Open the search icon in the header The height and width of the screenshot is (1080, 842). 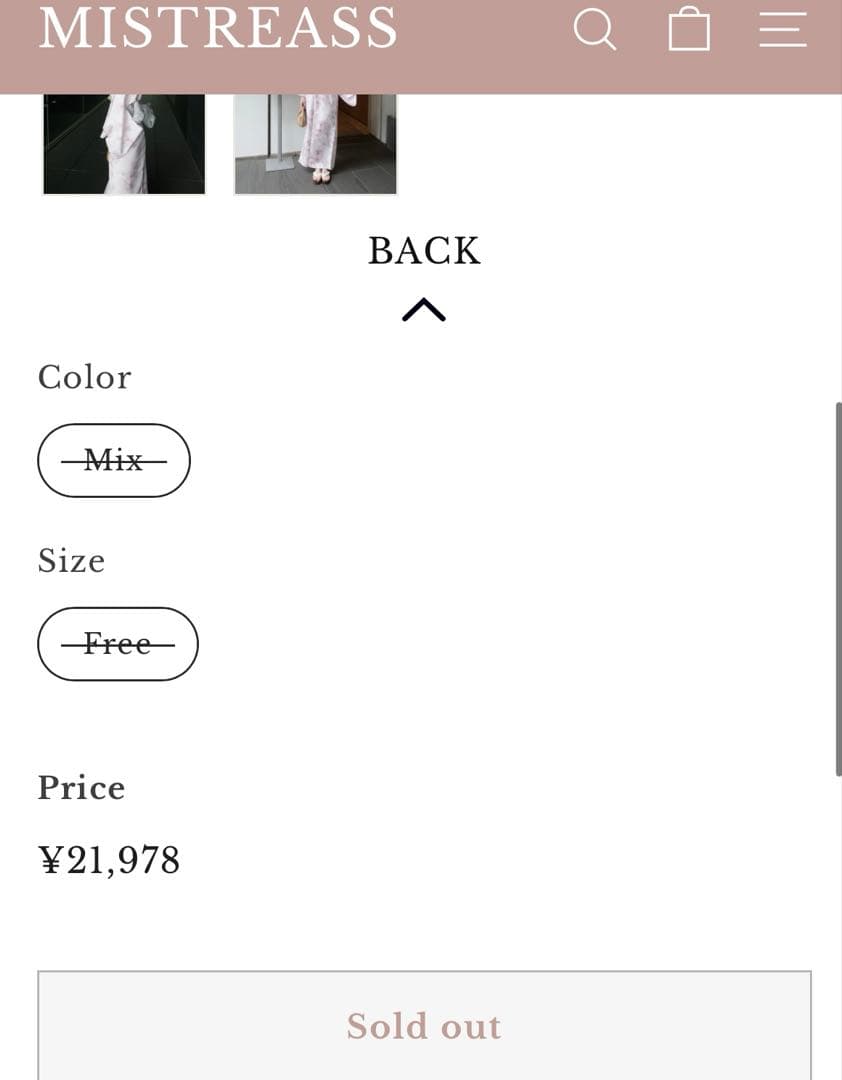[x=595, y=29]
